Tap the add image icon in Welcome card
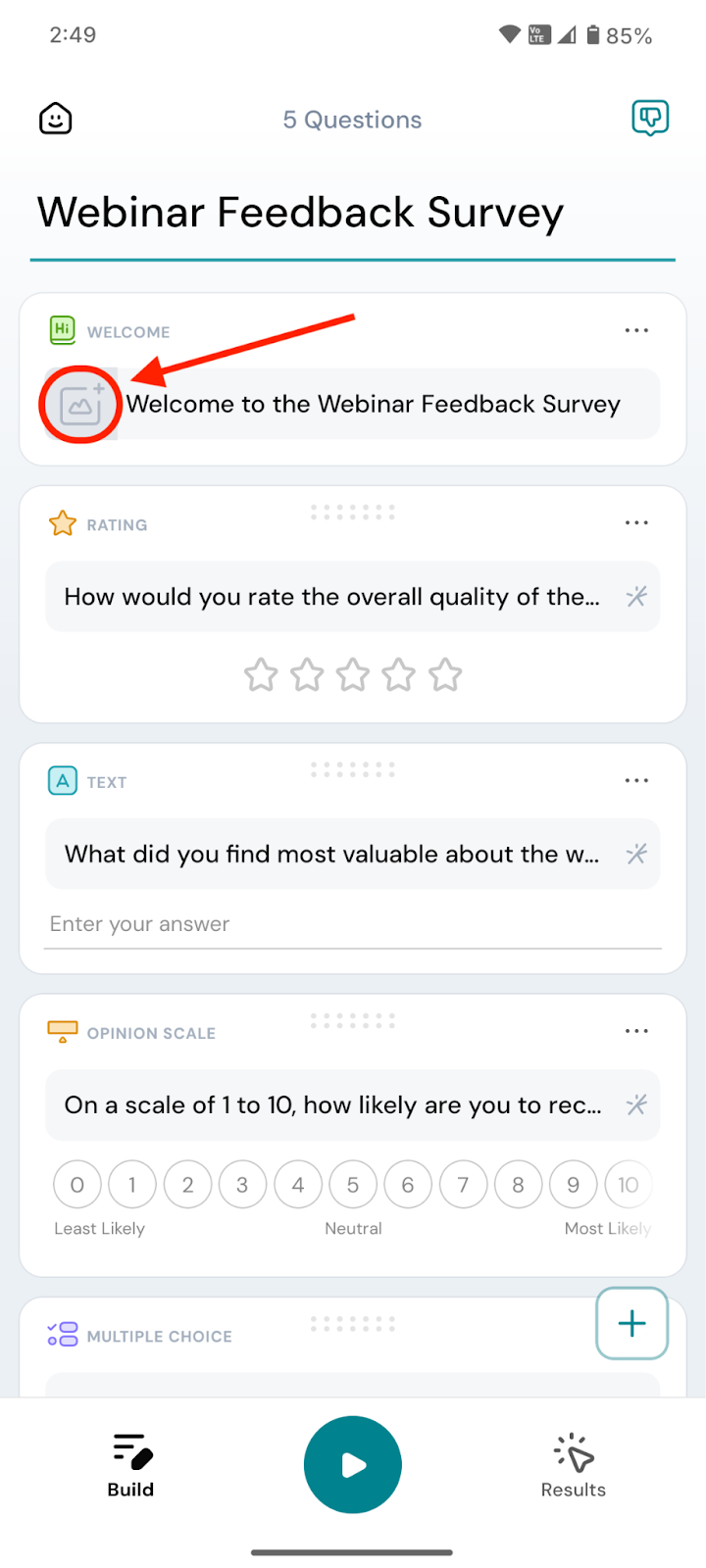 tap(81, 404)
